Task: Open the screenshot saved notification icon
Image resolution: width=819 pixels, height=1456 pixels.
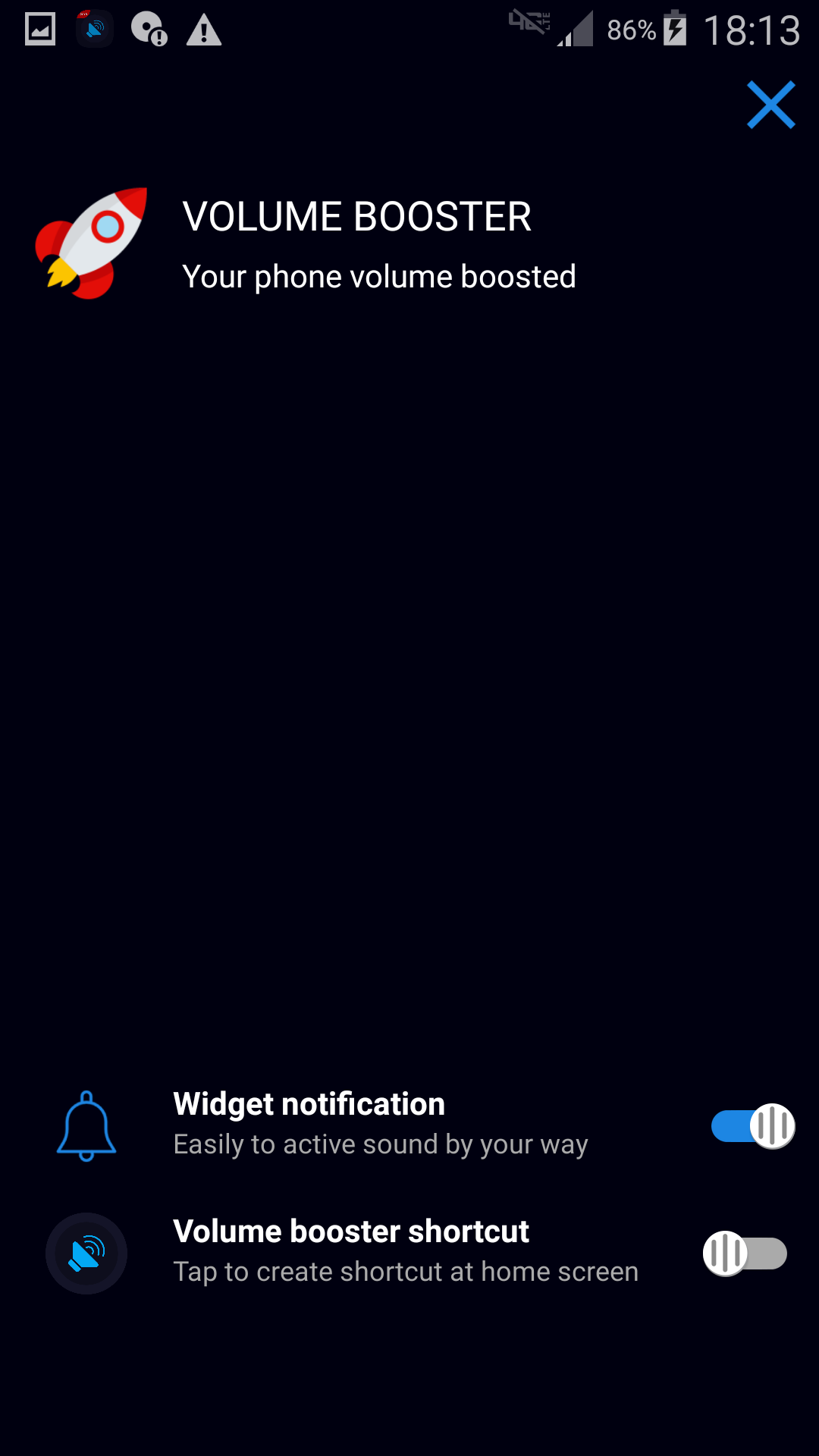Action: click(x=39, y=29)
